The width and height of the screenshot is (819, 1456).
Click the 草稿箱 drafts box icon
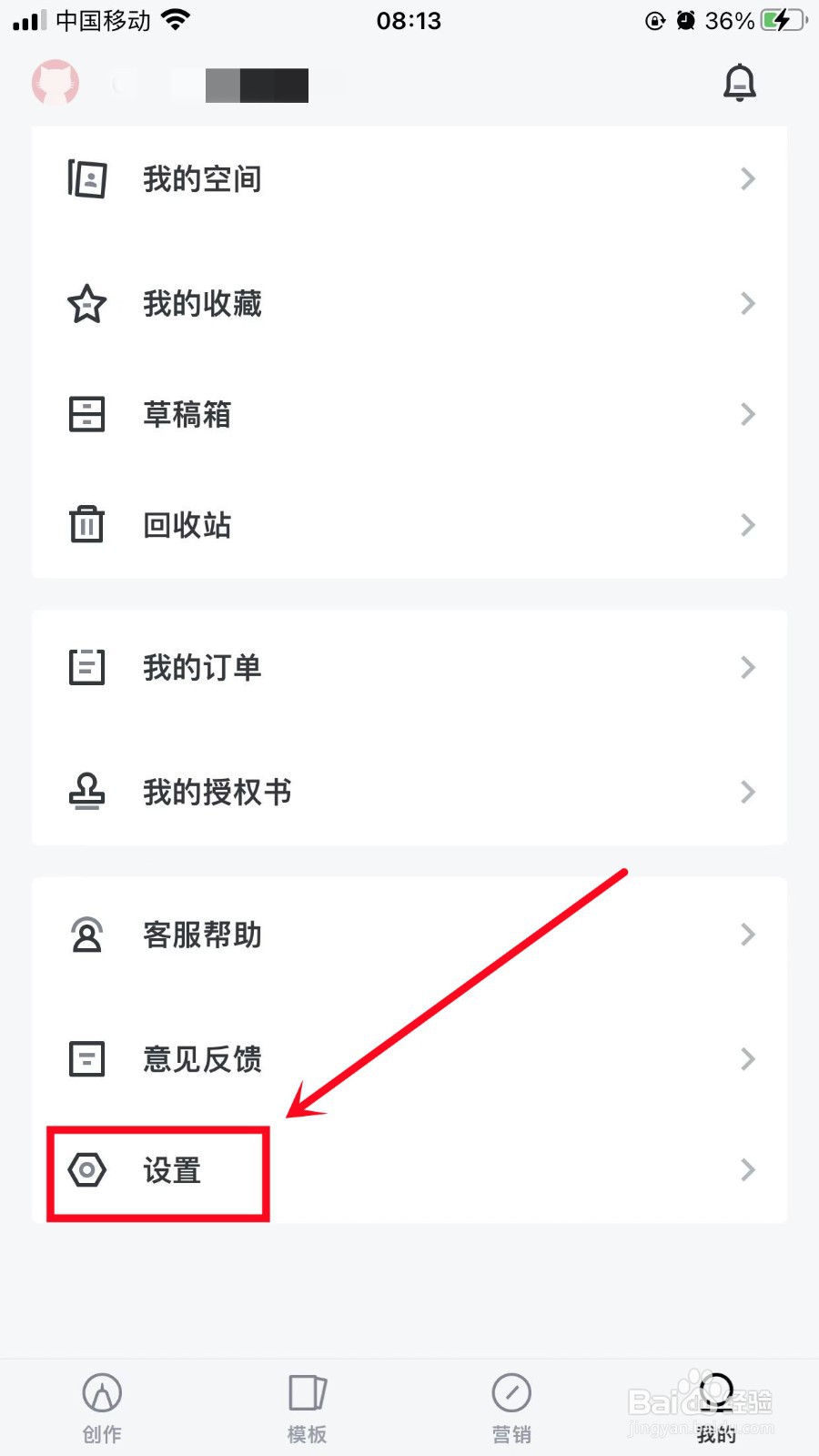86,415
